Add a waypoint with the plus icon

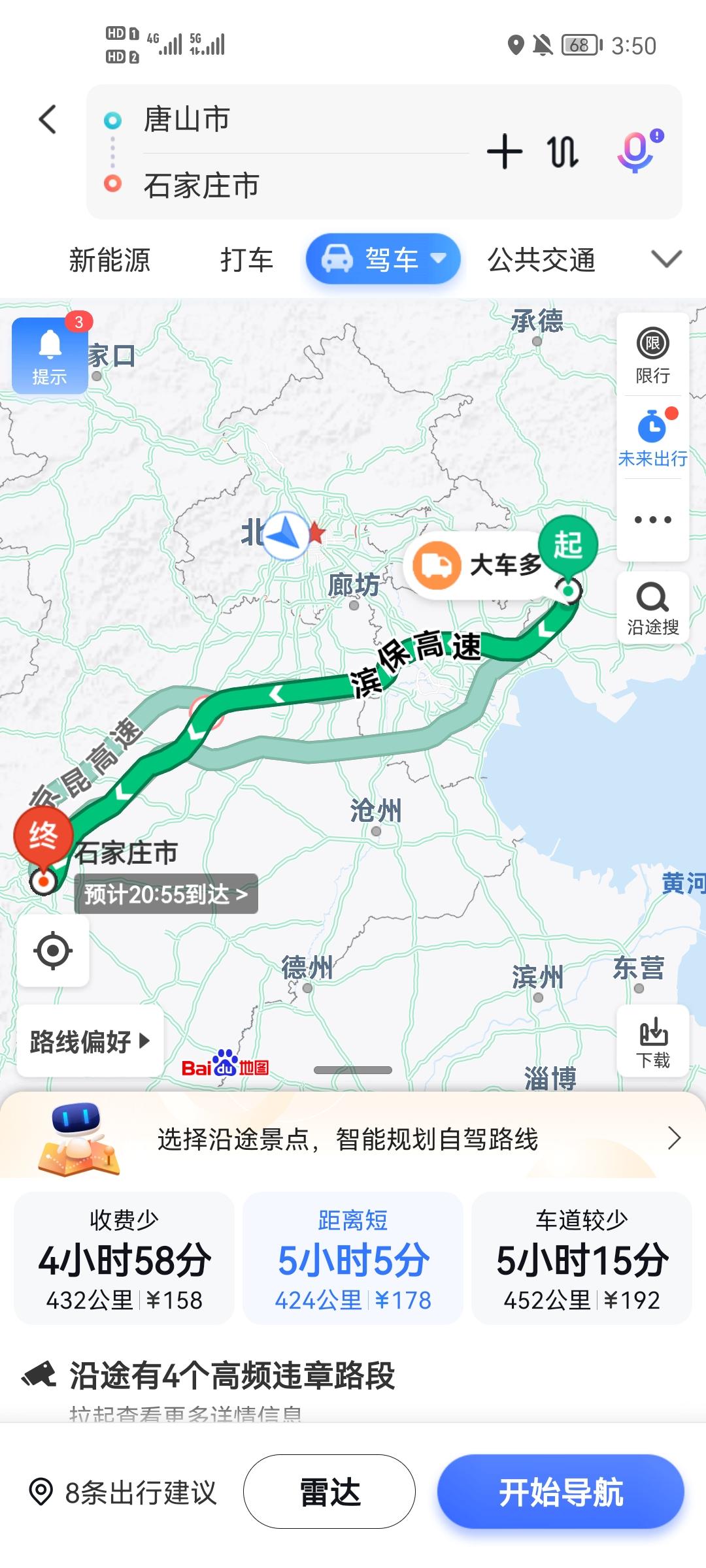pyautogui.click(x=505, y=152)
